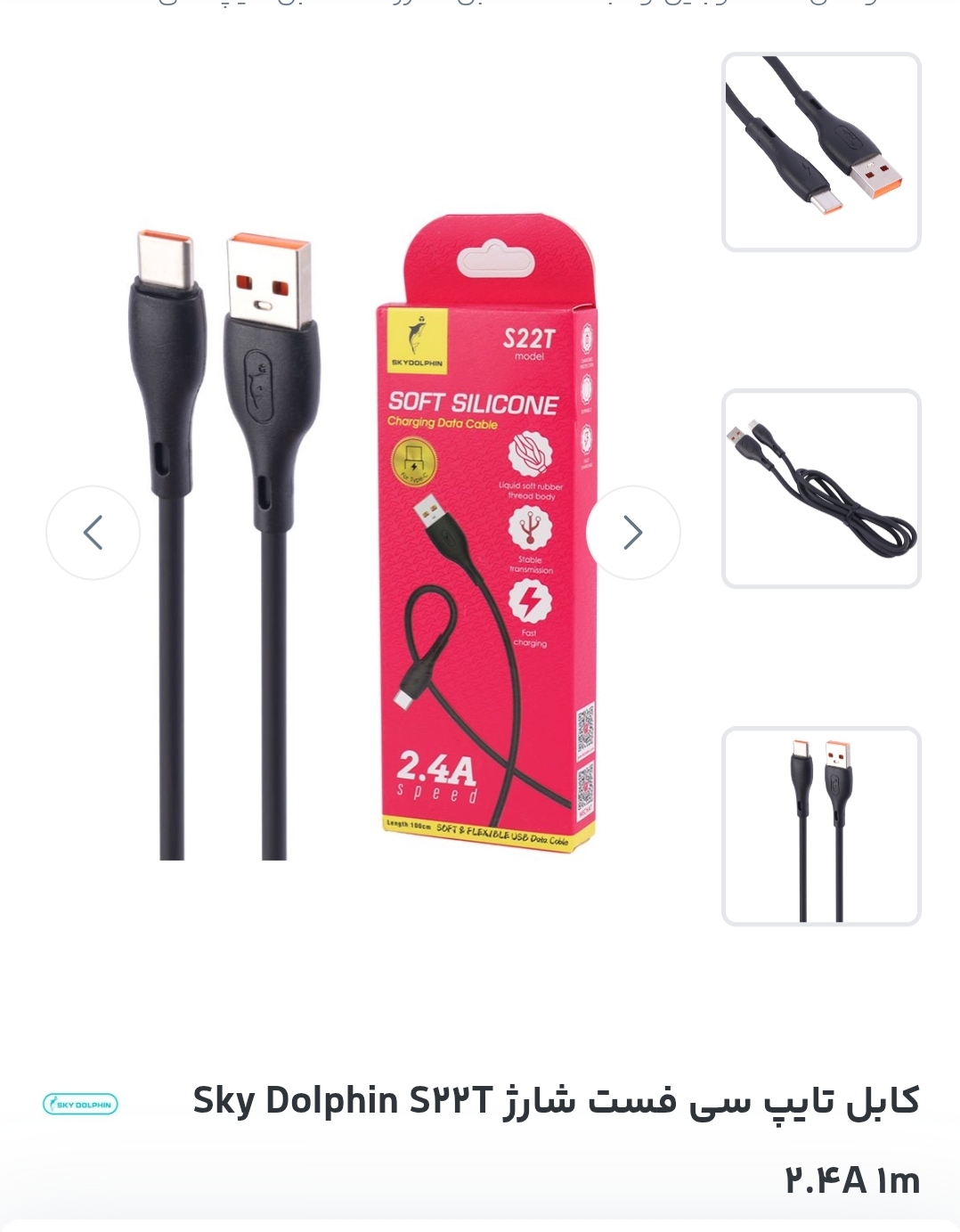The width and height of the screenshot is (960, 1232).
Task: Select thumbnail showing close-up of cable connectors
Action: (x=820, y=152)
